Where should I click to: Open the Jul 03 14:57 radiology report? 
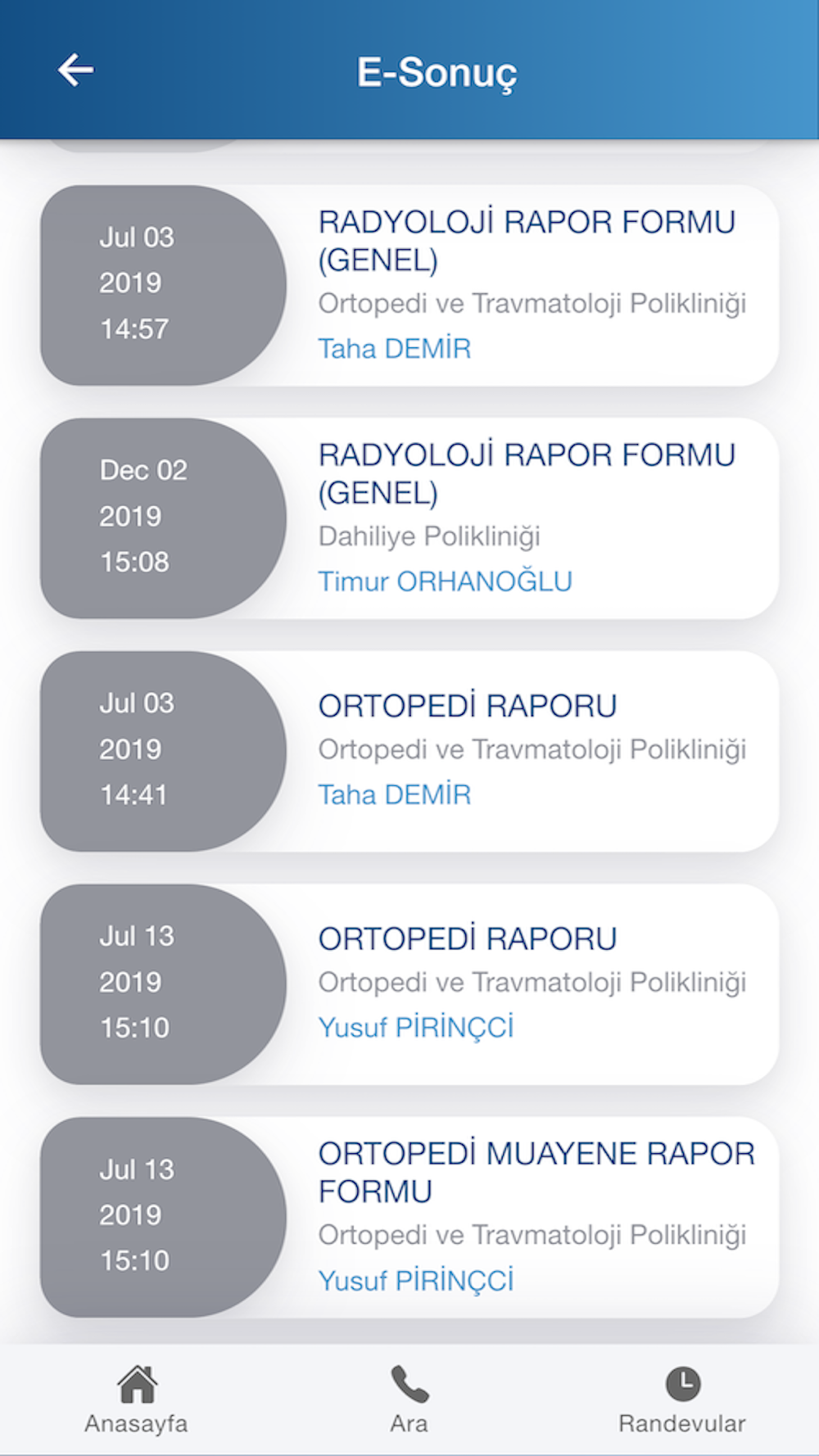click(409, 285)
